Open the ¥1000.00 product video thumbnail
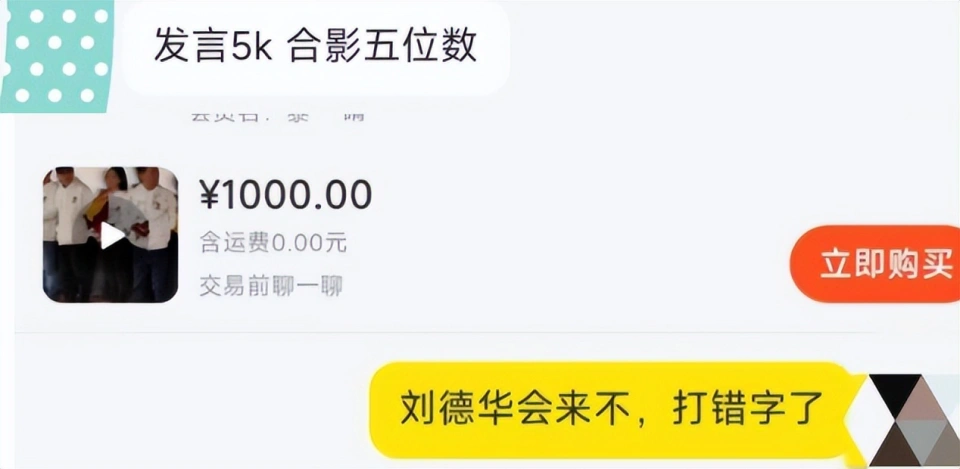The image size is (960, 469). (110, 235)
